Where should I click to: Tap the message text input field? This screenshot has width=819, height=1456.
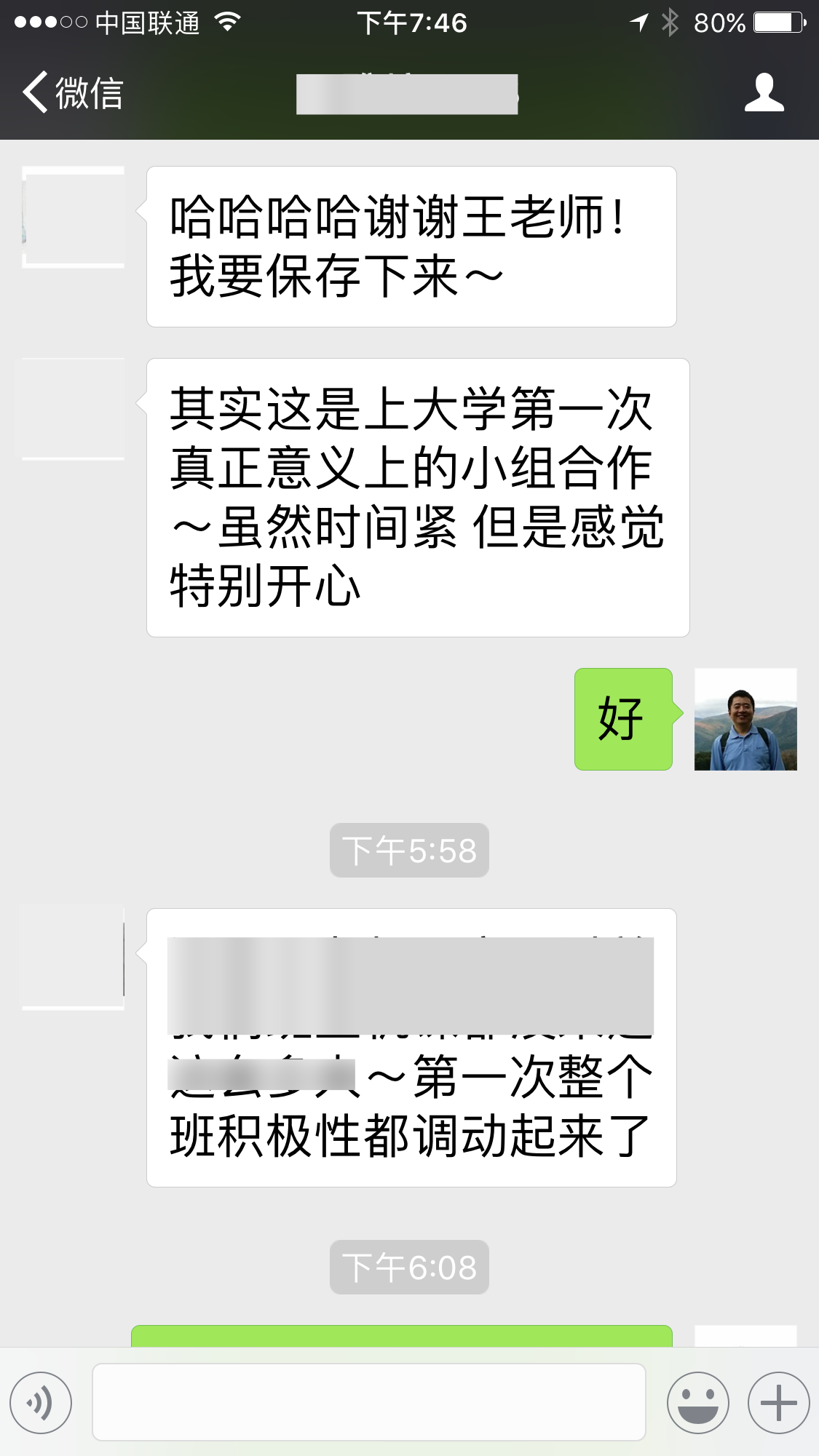click(368, 1402)
